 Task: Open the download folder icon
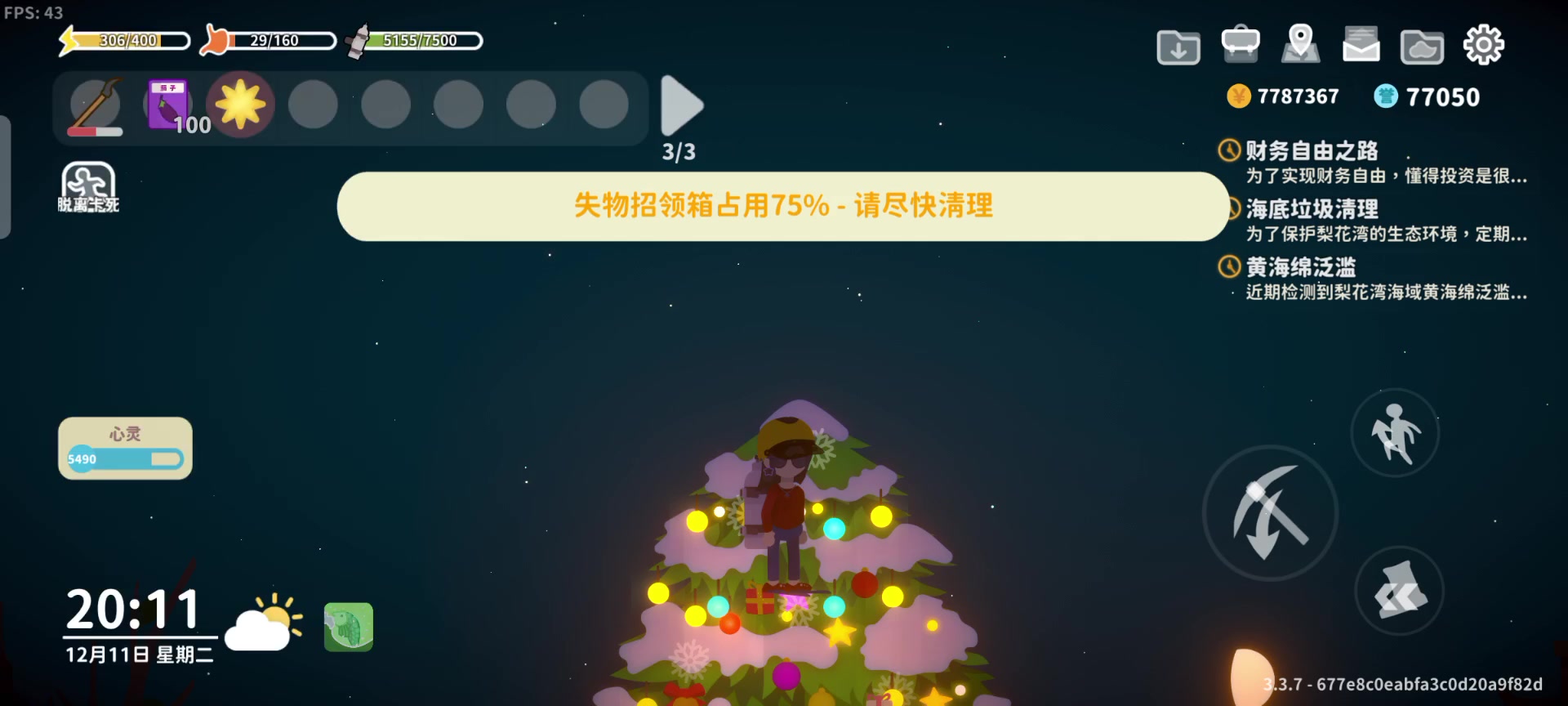coord(1178,47)
